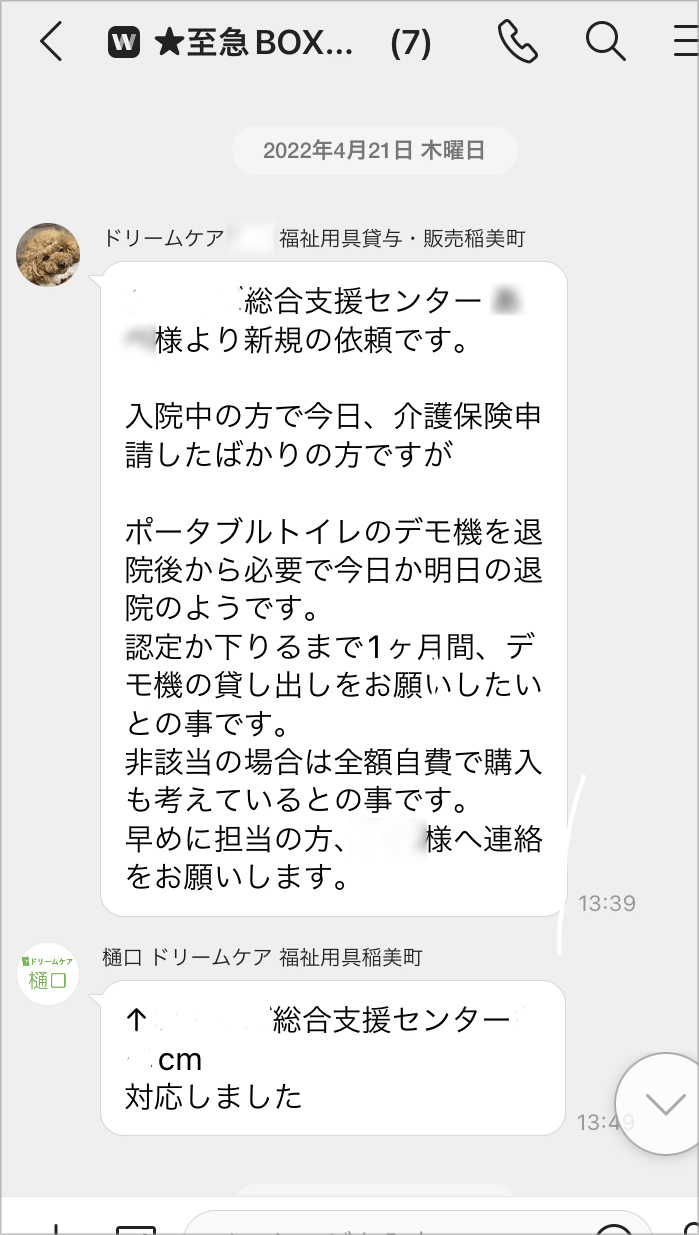
Task: Search messages in this chat
Action: tap(605, 42)
